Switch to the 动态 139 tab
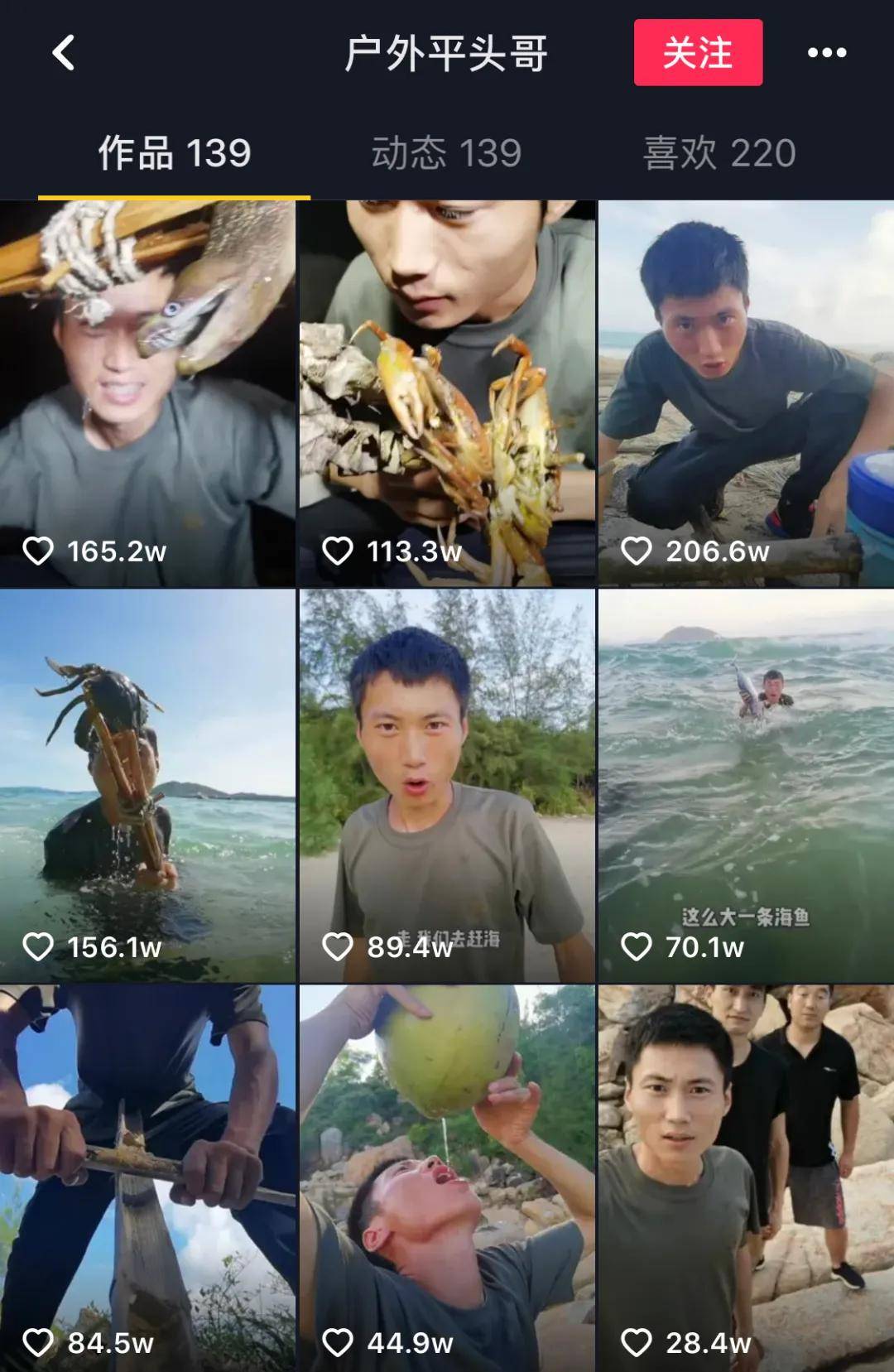 446,153
